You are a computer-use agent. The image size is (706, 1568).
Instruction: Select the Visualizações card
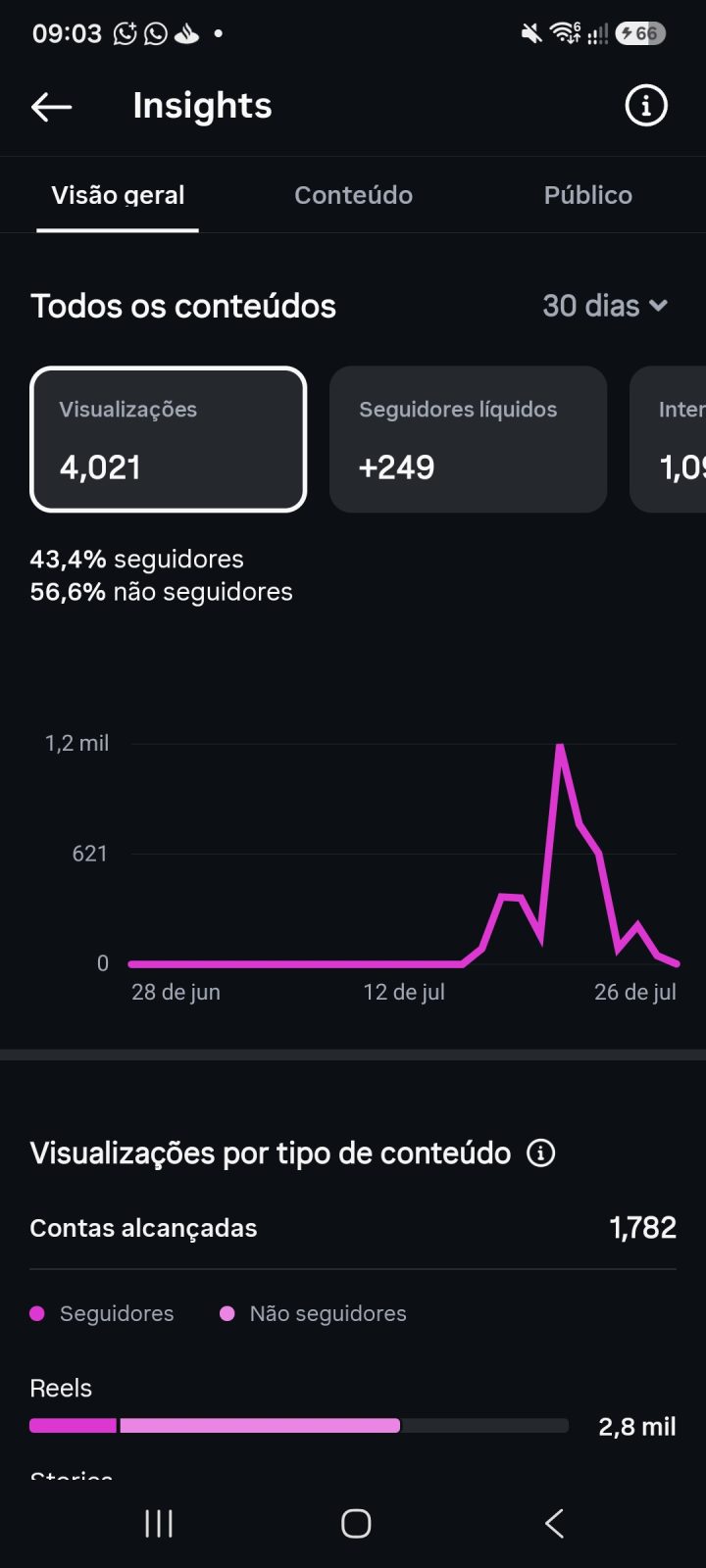pos(169,439)
